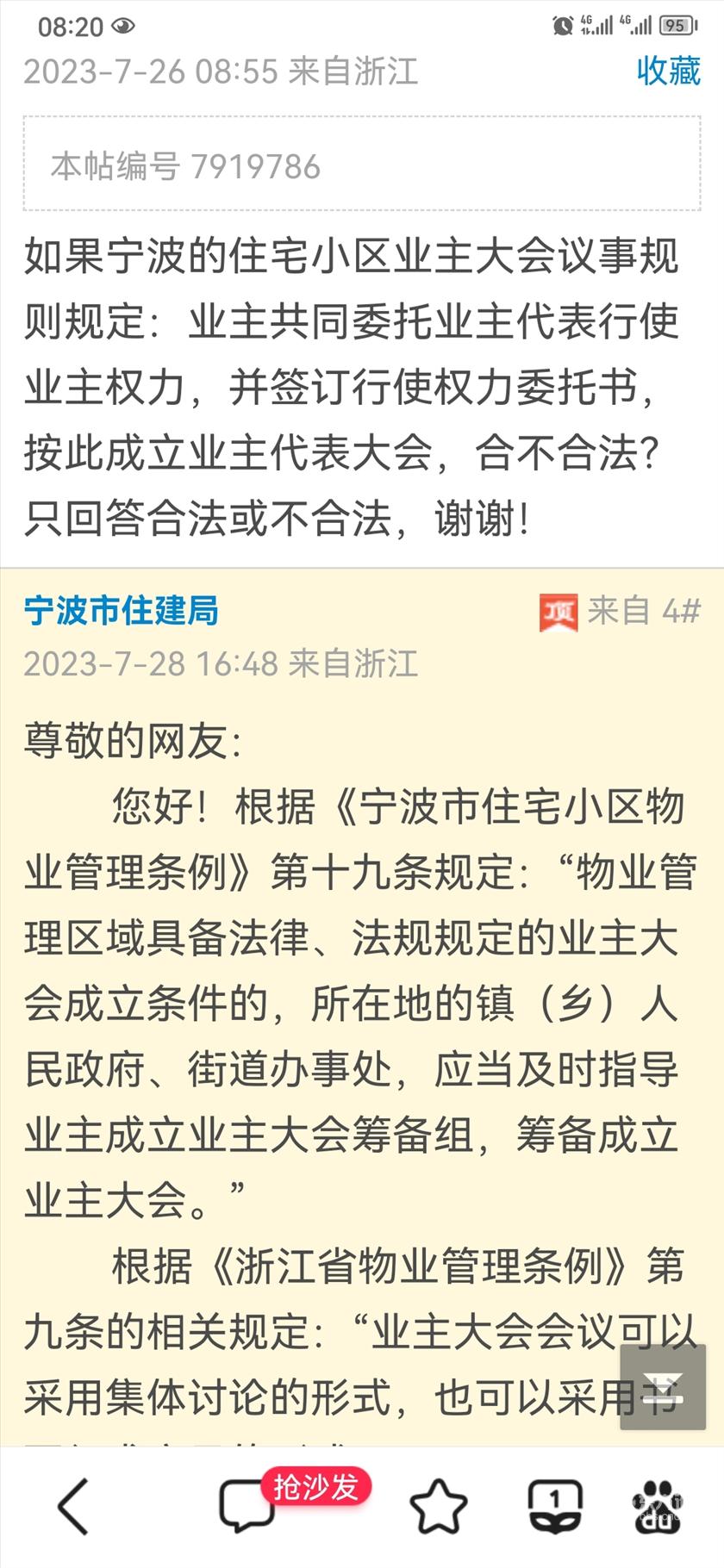This screenshot has width=724, height=1568.
Task: Tap the star icon to favorite the page
Action: (x=438, y=1506)
